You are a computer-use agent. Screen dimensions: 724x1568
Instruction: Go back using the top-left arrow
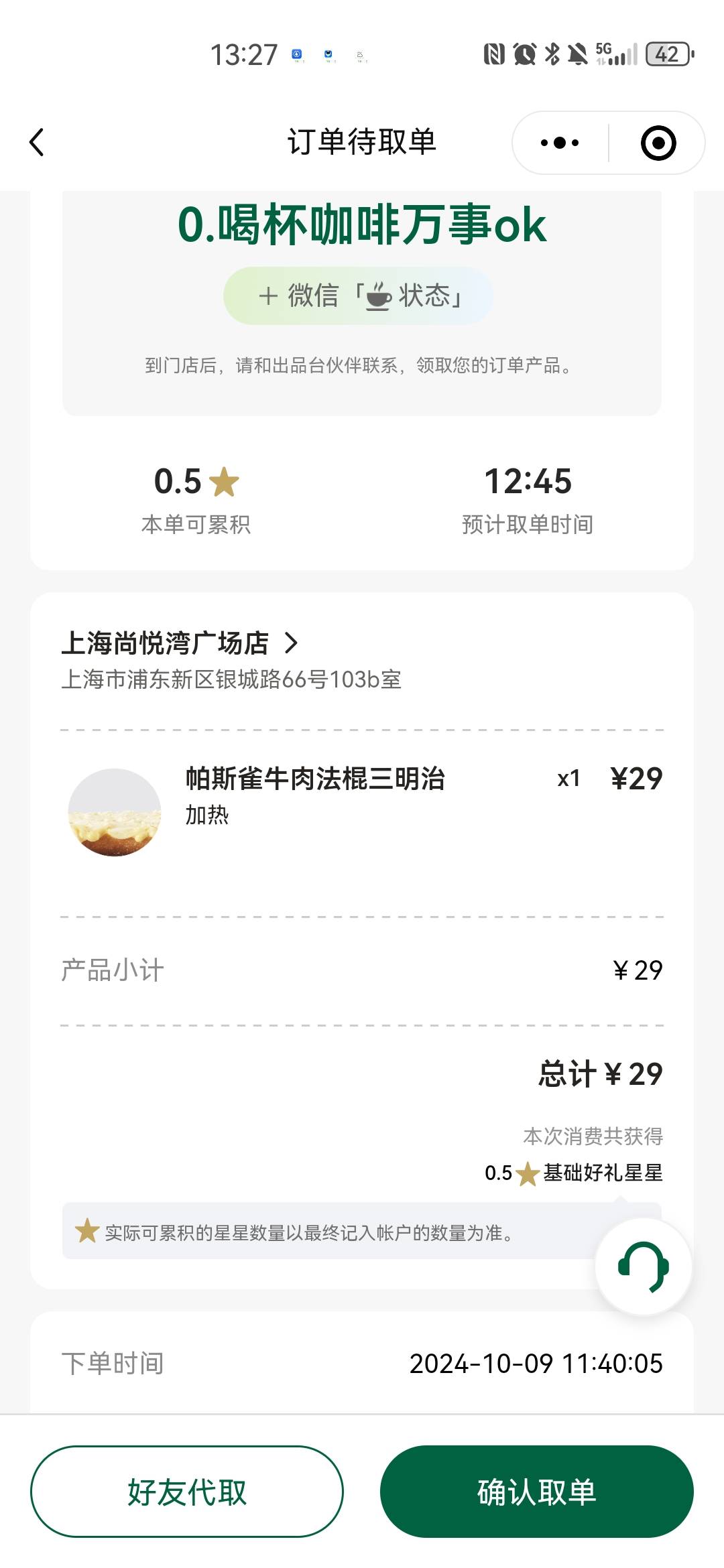(x=37, y=143)
